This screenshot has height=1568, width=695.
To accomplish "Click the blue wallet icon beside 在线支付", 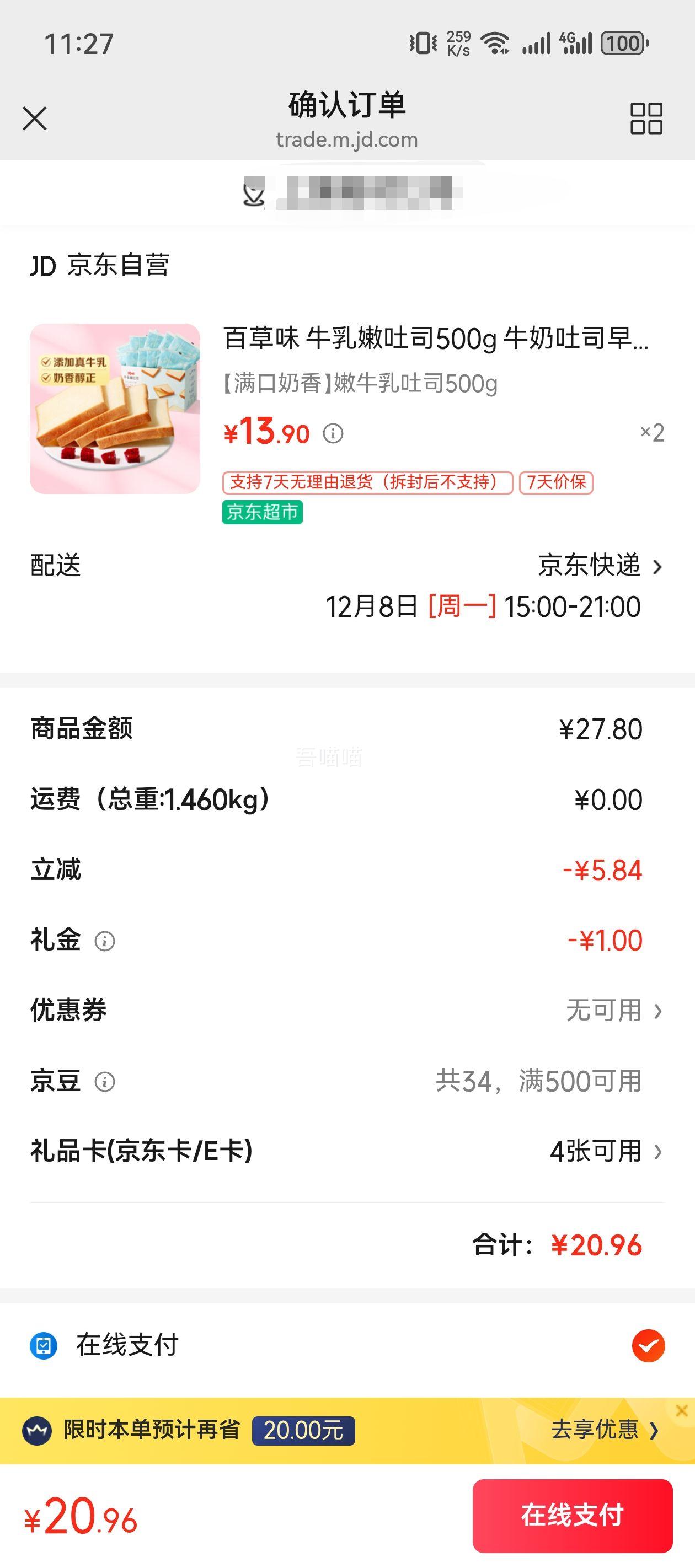I will (x=44, y=1345).
